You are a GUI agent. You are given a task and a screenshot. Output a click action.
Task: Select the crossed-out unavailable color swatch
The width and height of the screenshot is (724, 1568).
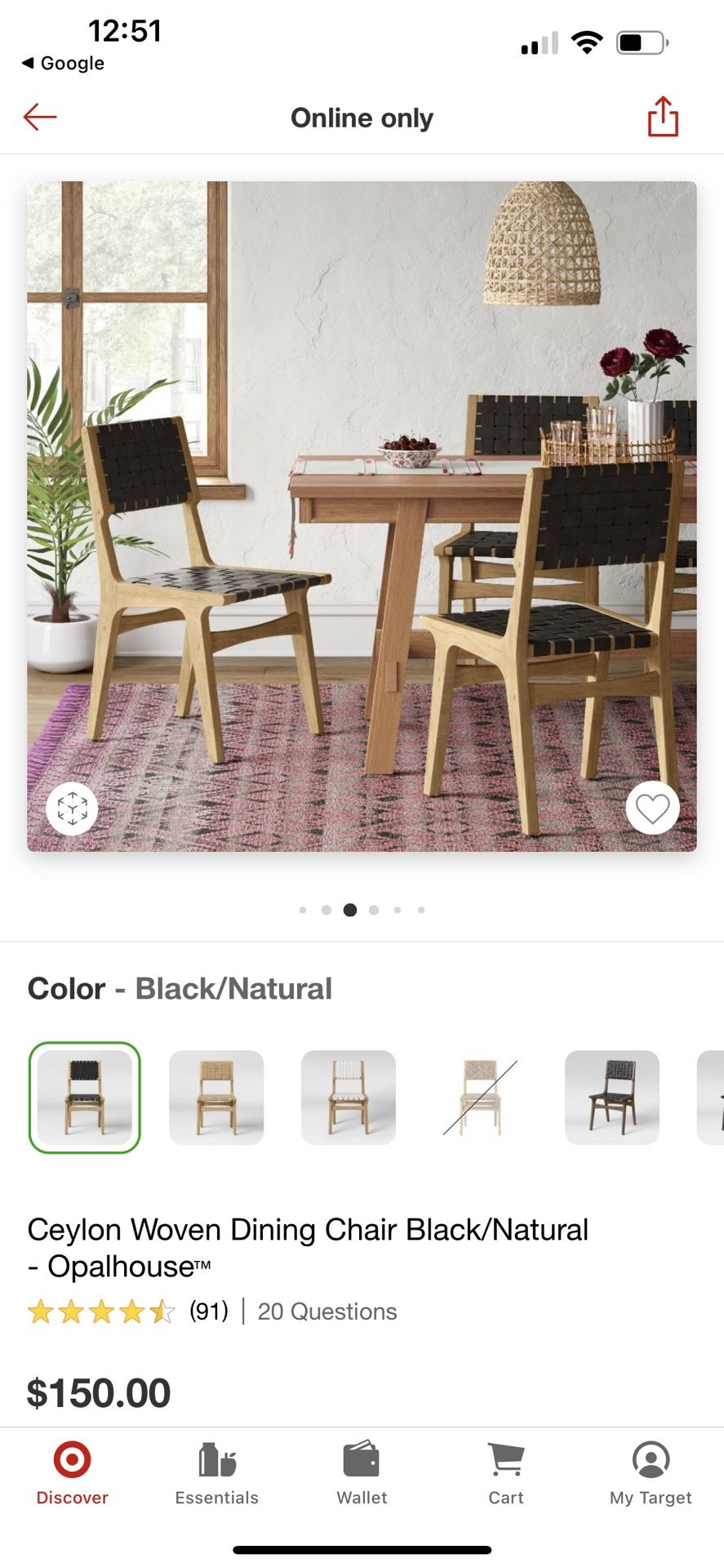click(480, 1097)
